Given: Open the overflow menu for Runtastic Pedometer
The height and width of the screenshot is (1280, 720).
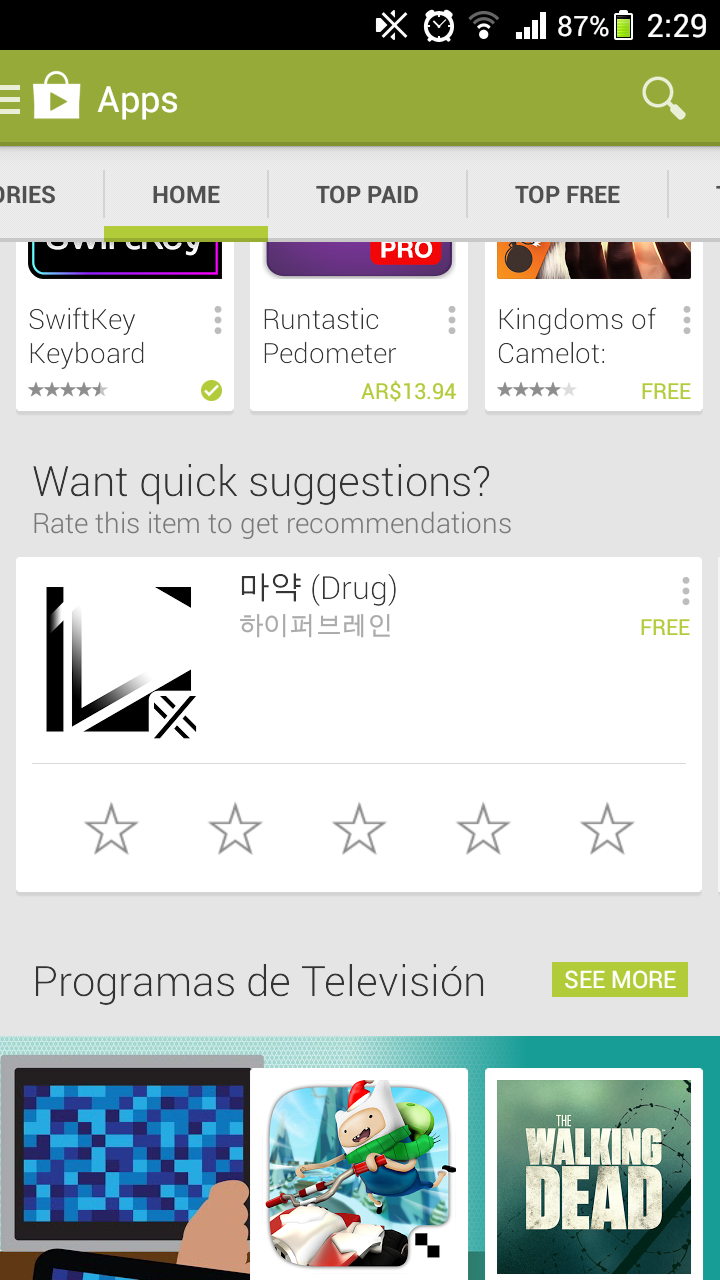Looking at the screenshot, I should coord(452,320).
